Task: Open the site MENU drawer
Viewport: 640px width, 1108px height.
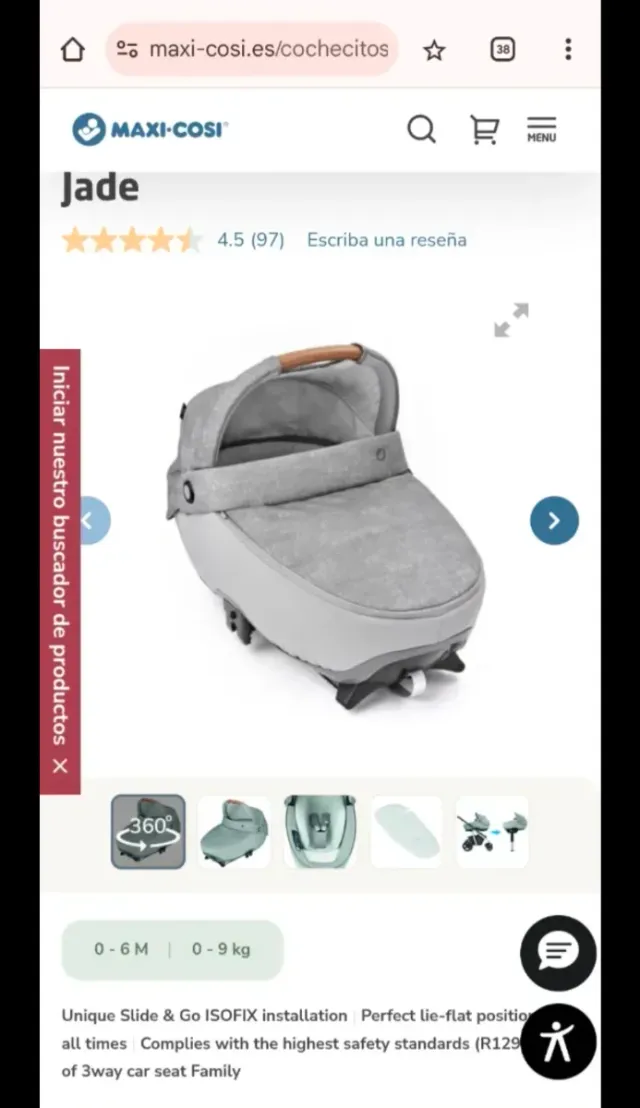Action: tap(541, 129)
